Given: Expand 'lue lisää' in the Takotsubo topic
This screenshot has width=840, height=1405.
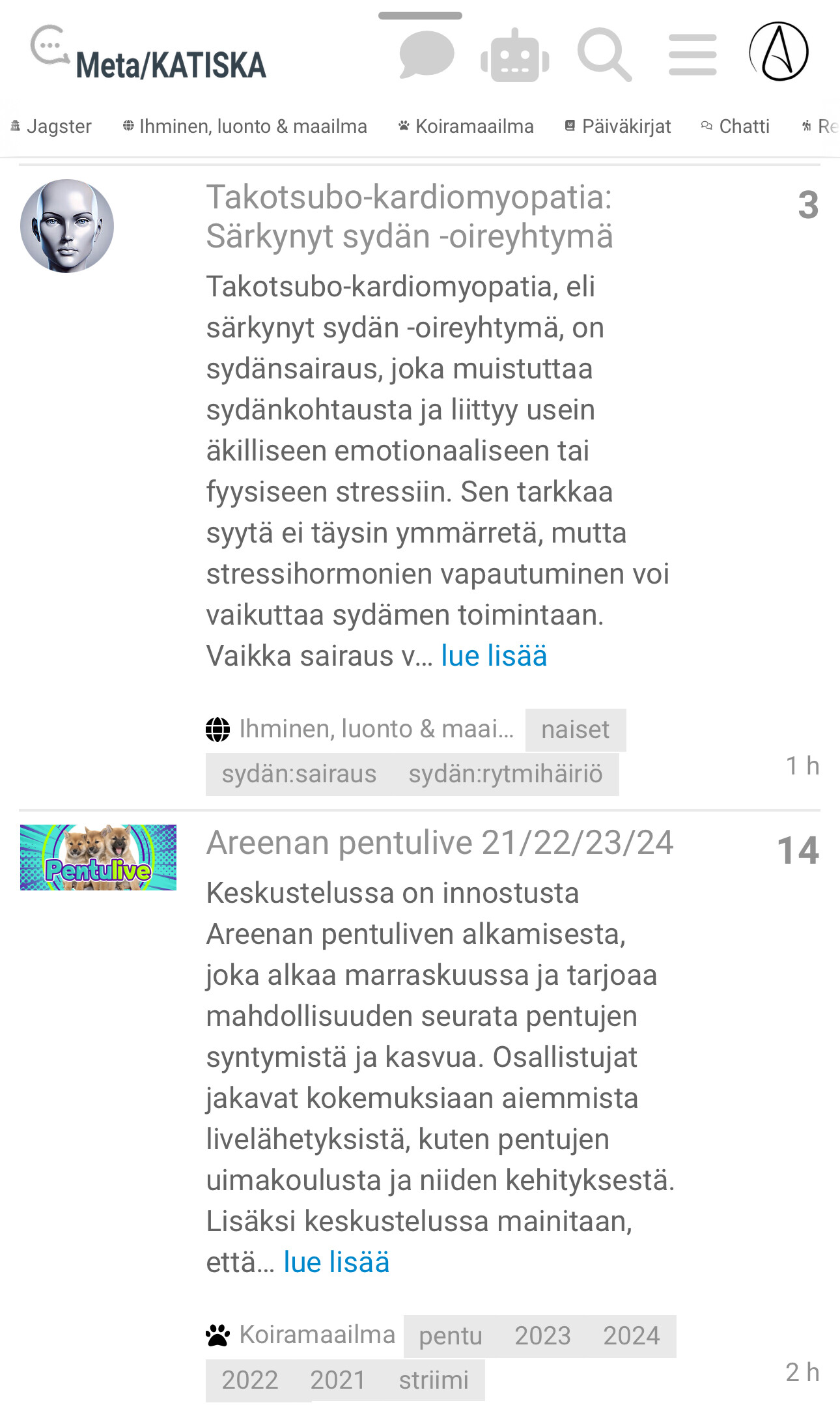Looking at the screenshot, I should pos(494,656).
